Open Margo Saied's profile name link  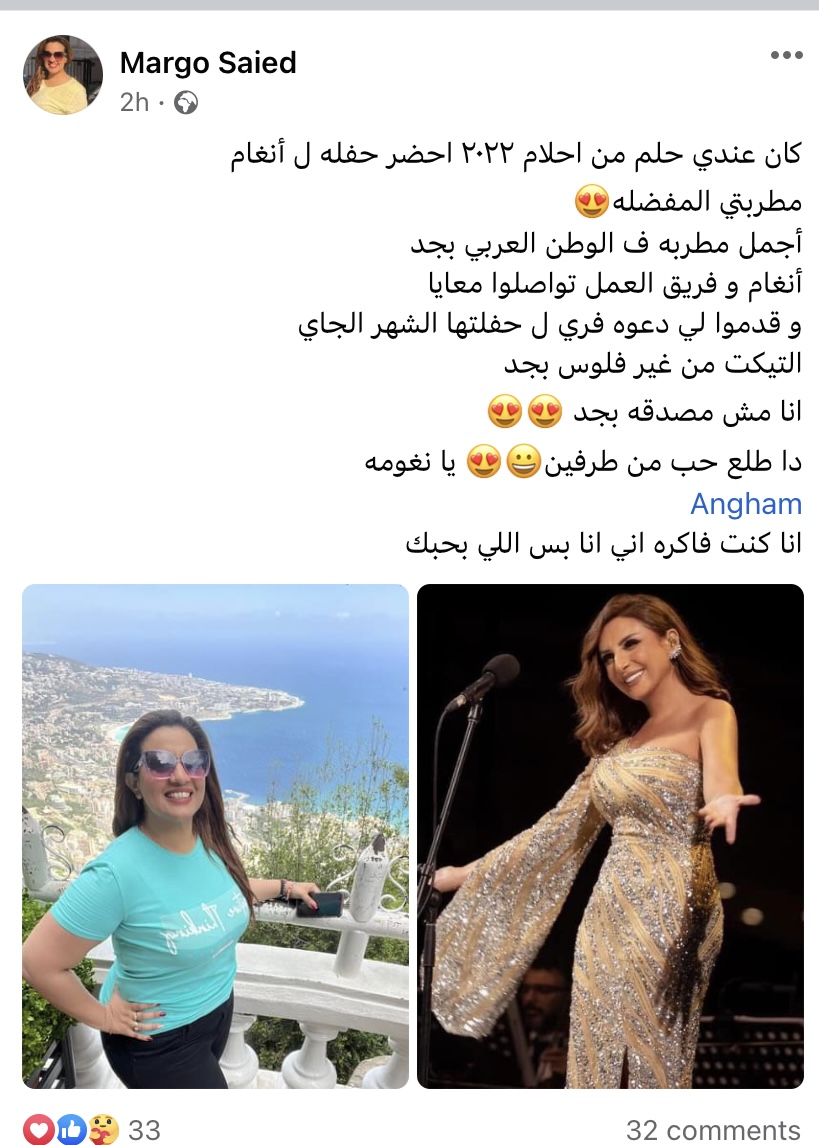click(x=208, y=63)
